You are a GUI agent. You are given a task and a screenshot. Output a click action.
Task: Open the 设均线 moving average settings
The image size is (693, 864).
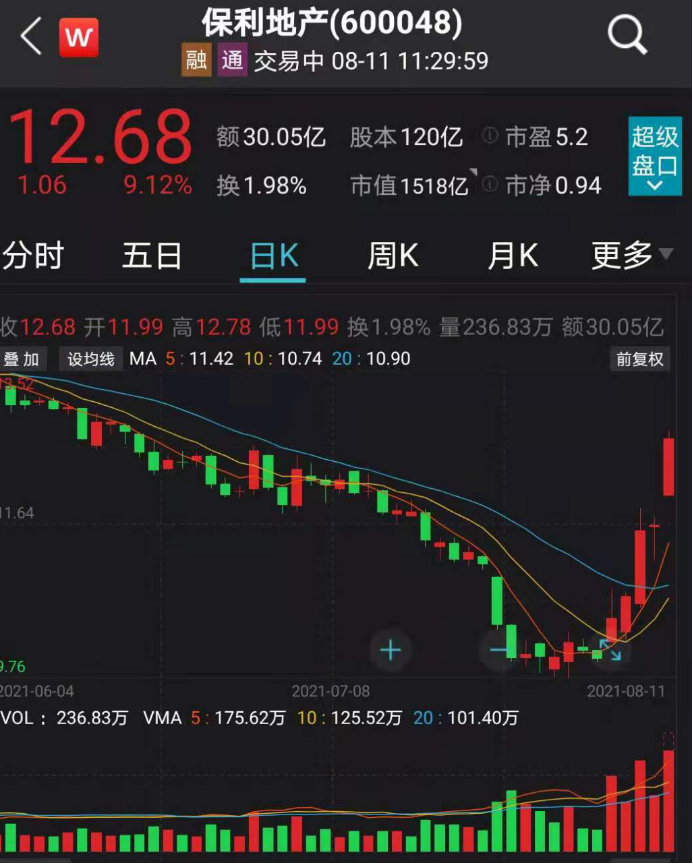point(91,359)
